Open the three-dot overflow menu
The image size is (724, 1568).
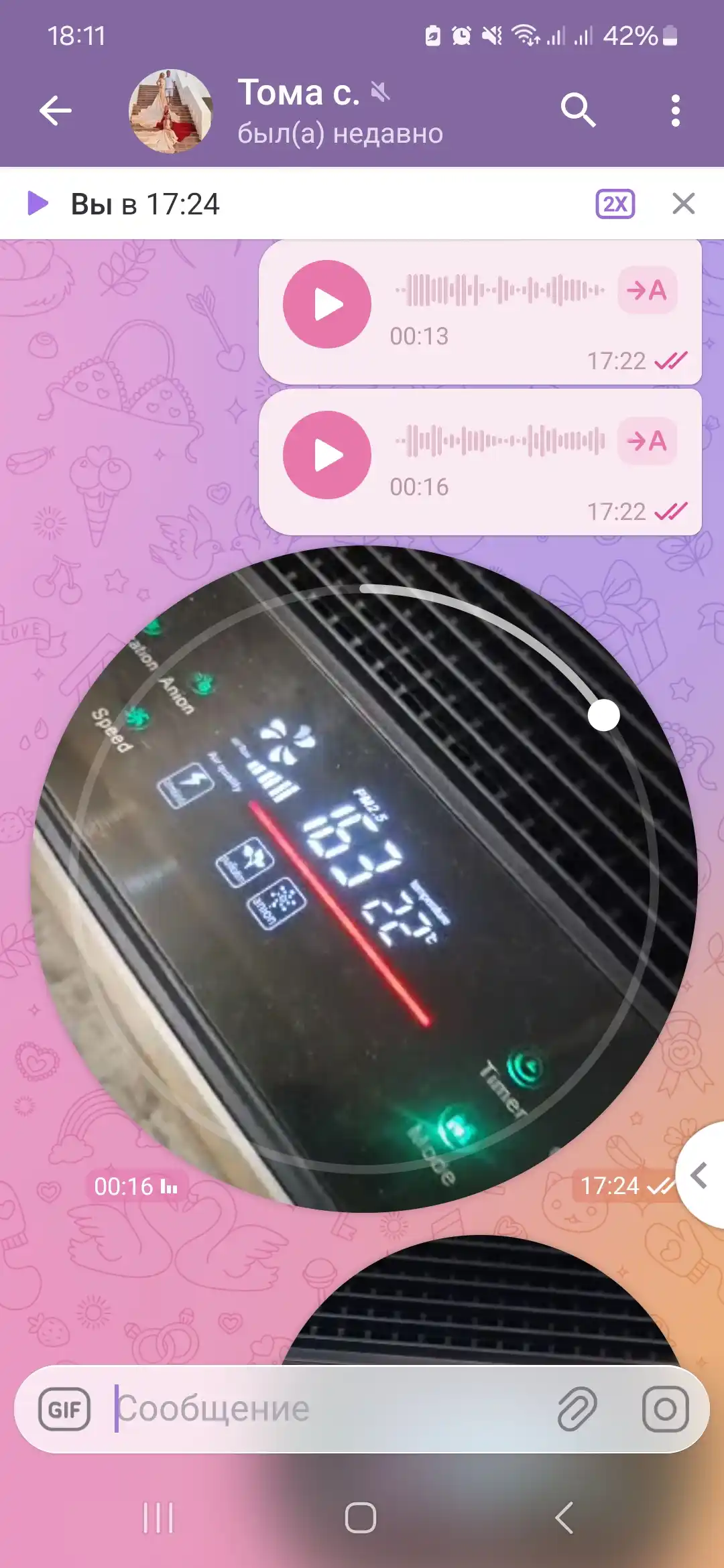675,111
